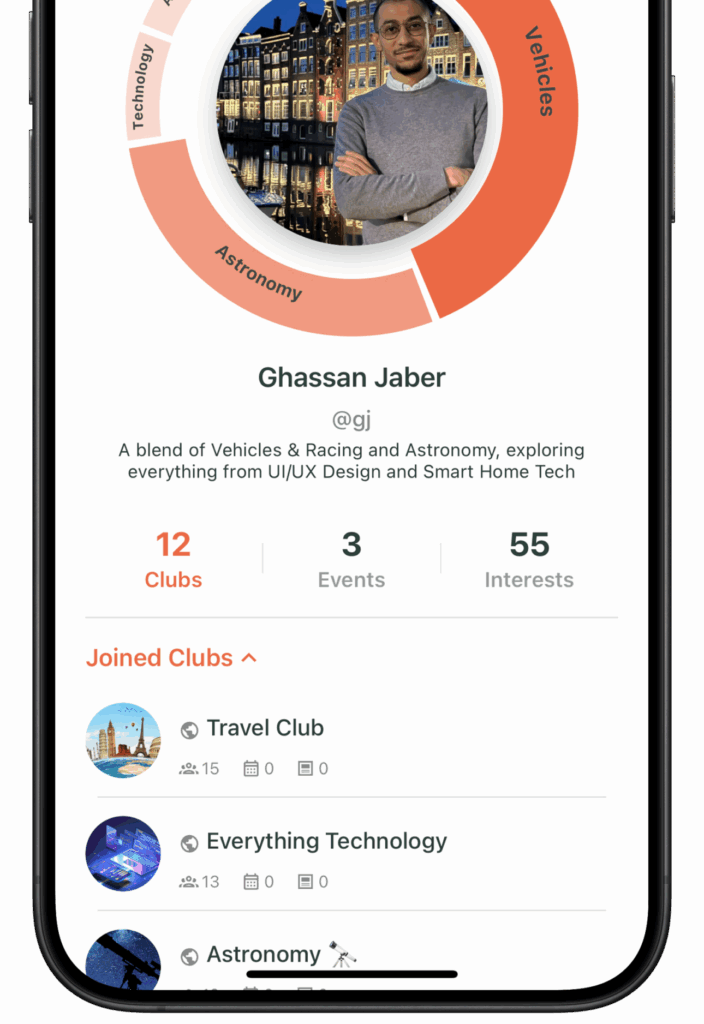Collapse the Joined Clubs section
Screen dimensions: 704x1024
coord(172,658)
